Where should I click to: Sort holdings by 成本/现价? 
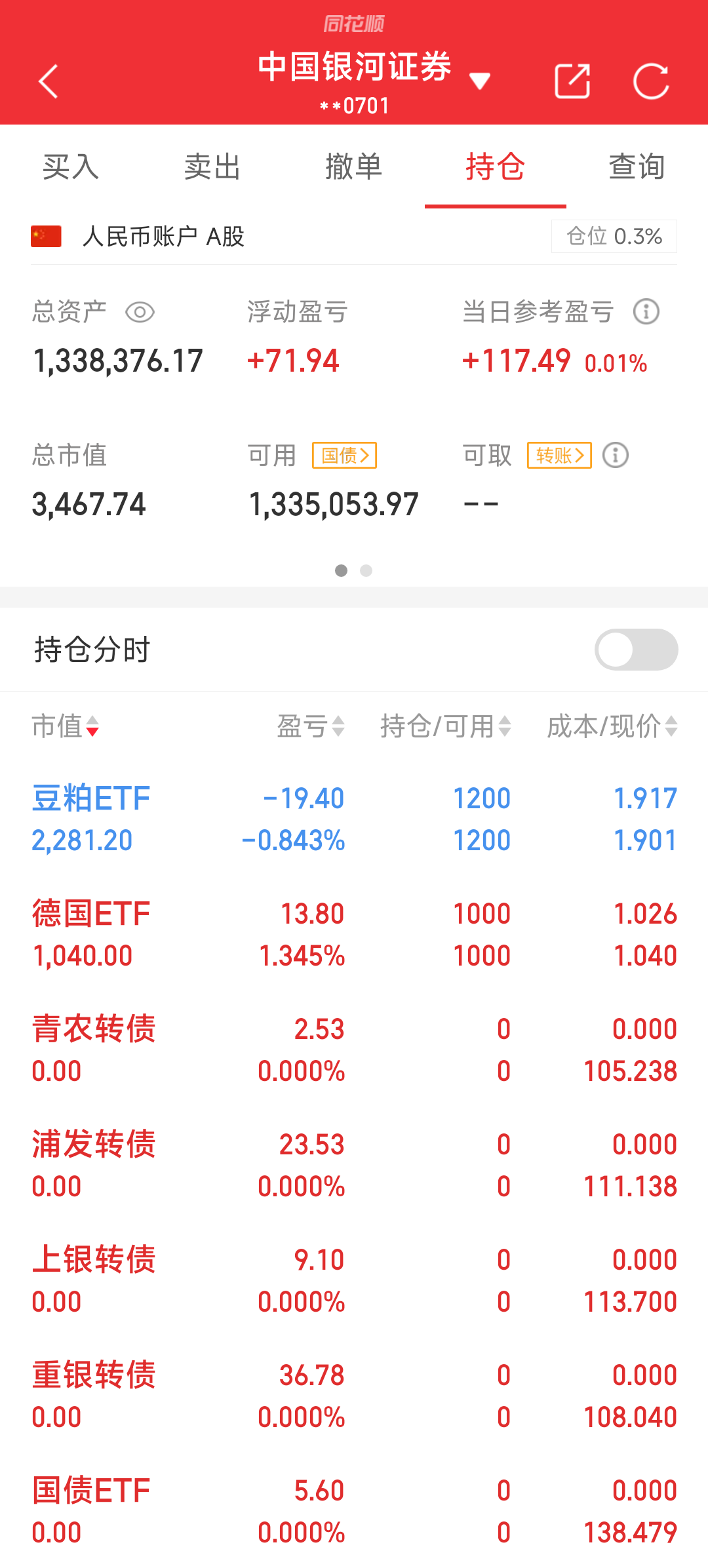click(612, 726)
